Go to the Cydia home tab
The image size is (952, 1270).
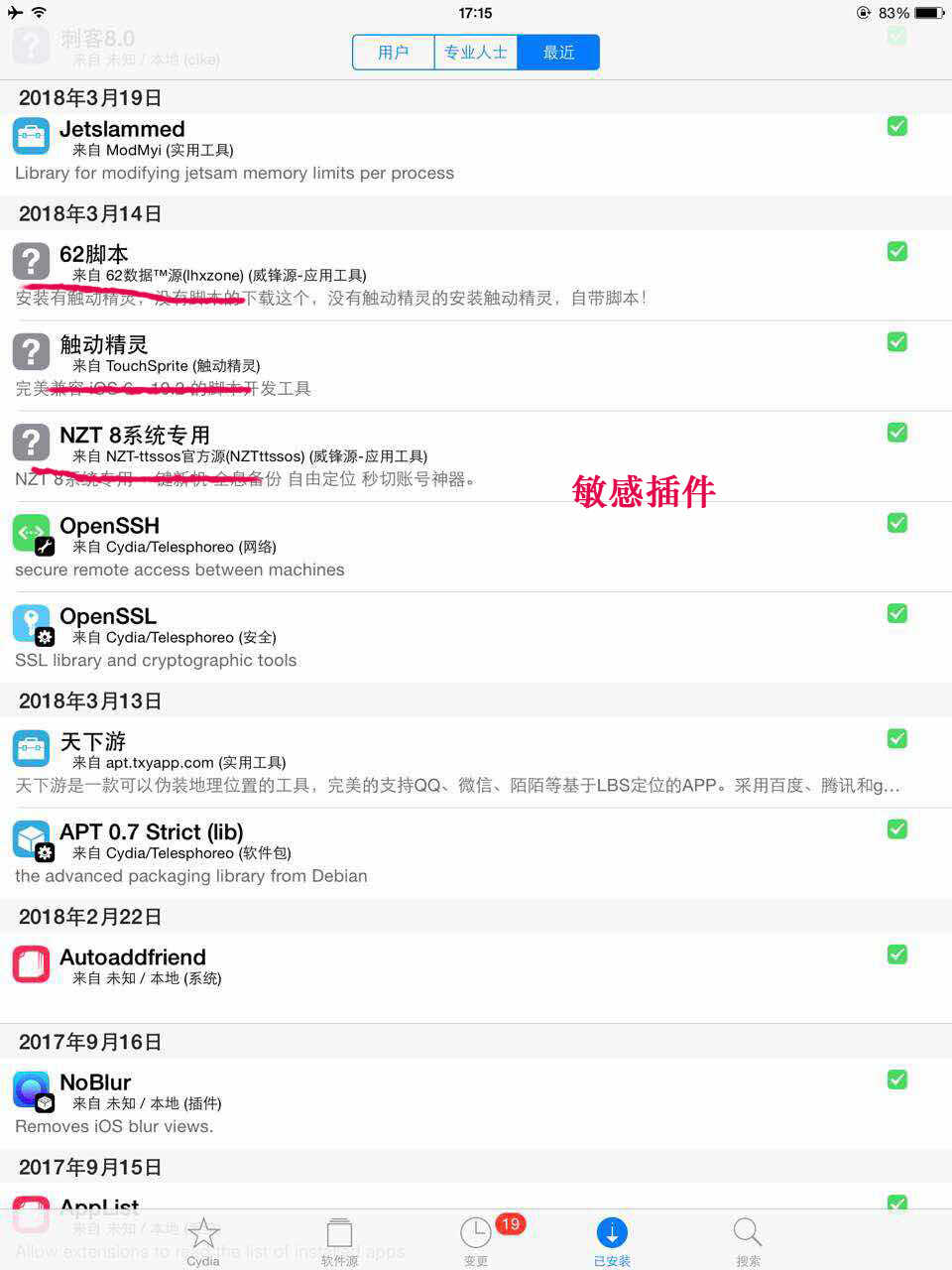[x=203, y=1240]
